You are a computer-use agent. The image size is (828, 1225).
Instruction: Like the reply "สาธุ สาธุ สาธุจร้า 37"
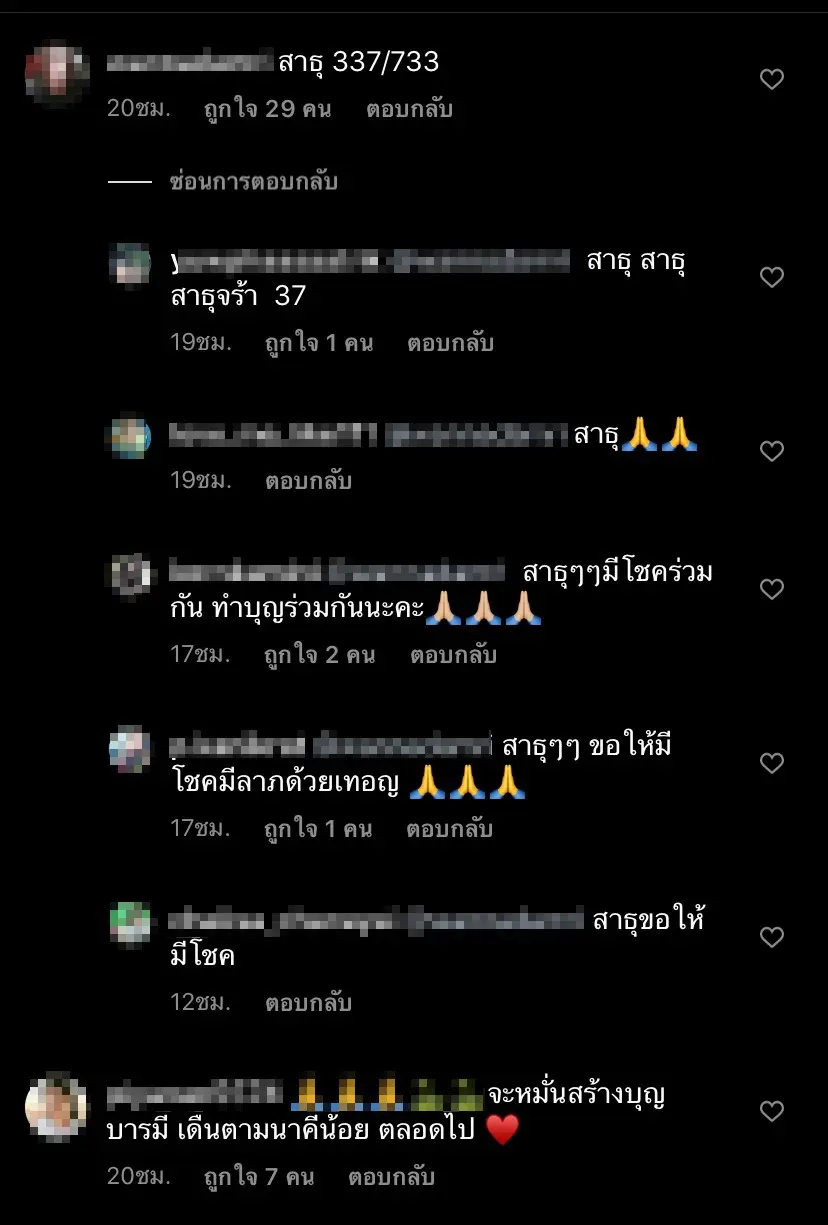click(771, 278)
